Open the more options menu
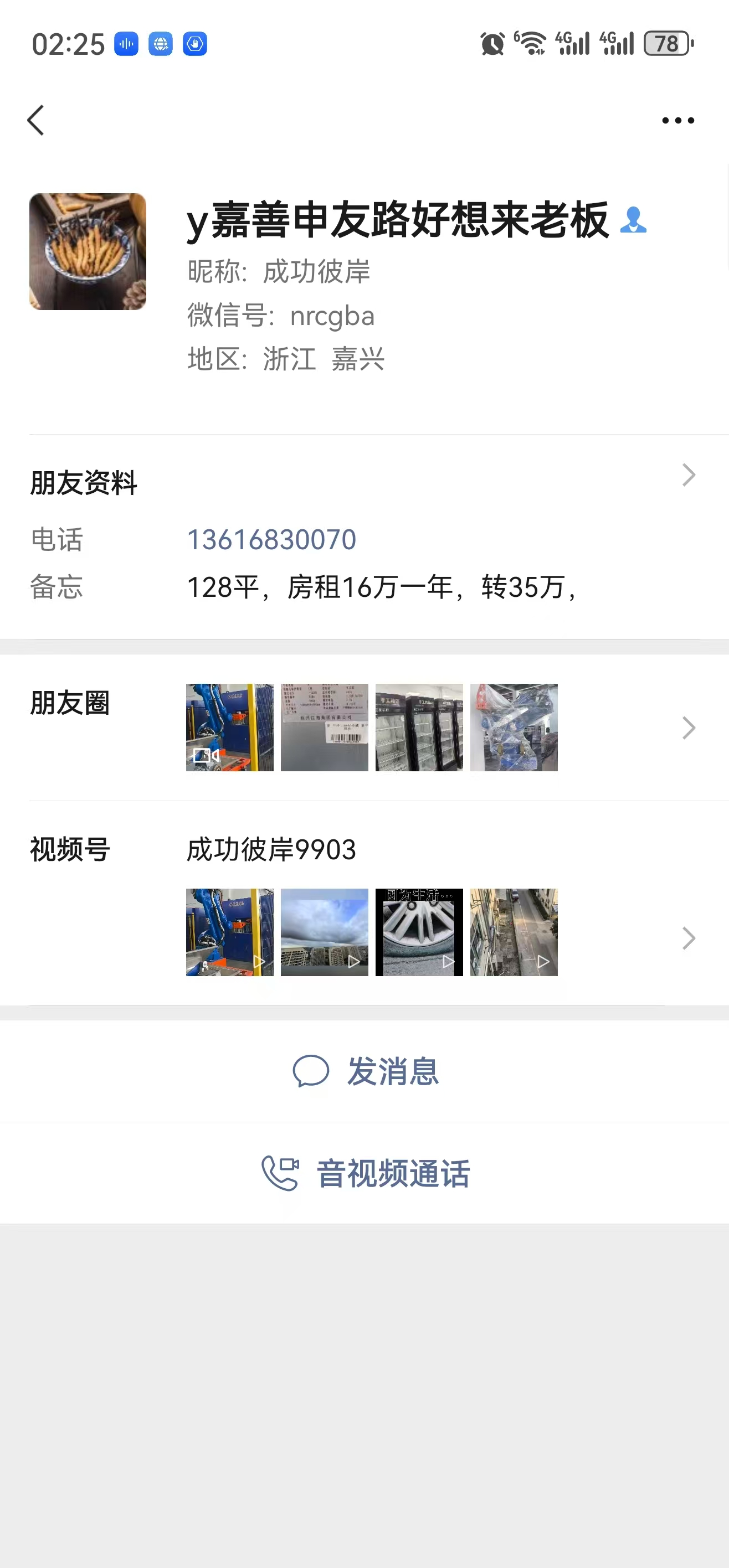The height and width of the screenshot is (1568, 729). tap(679, 120)
